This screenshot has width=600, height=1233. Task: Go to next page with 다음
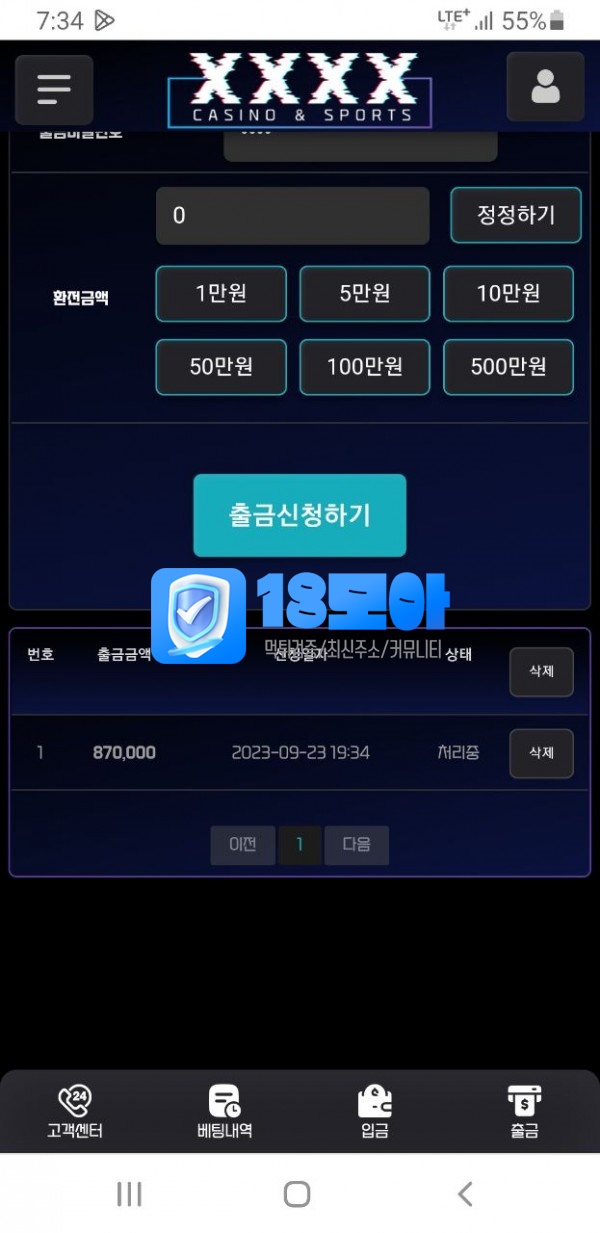tap(356, 845)
